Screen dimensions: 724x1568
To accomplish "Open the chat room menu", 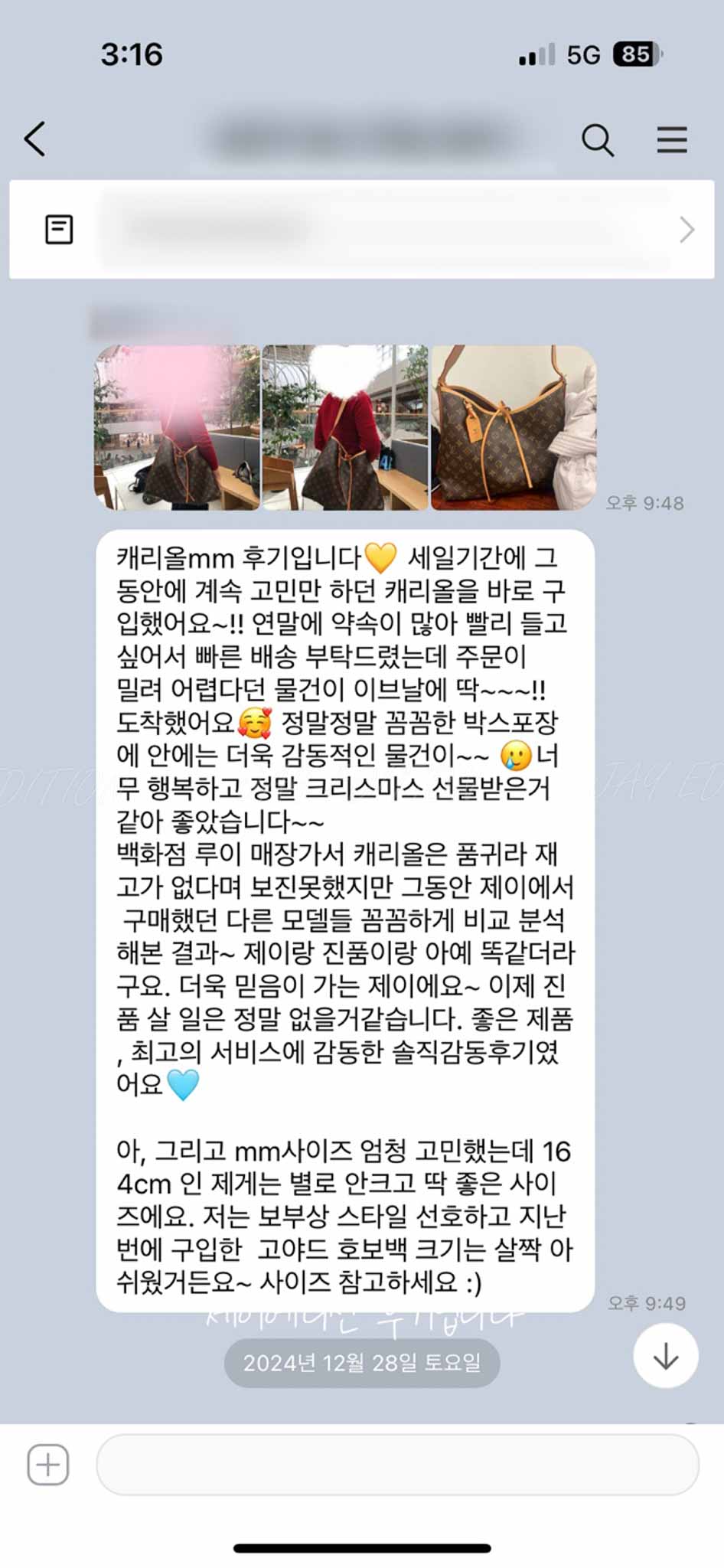I will pos(671,140).
